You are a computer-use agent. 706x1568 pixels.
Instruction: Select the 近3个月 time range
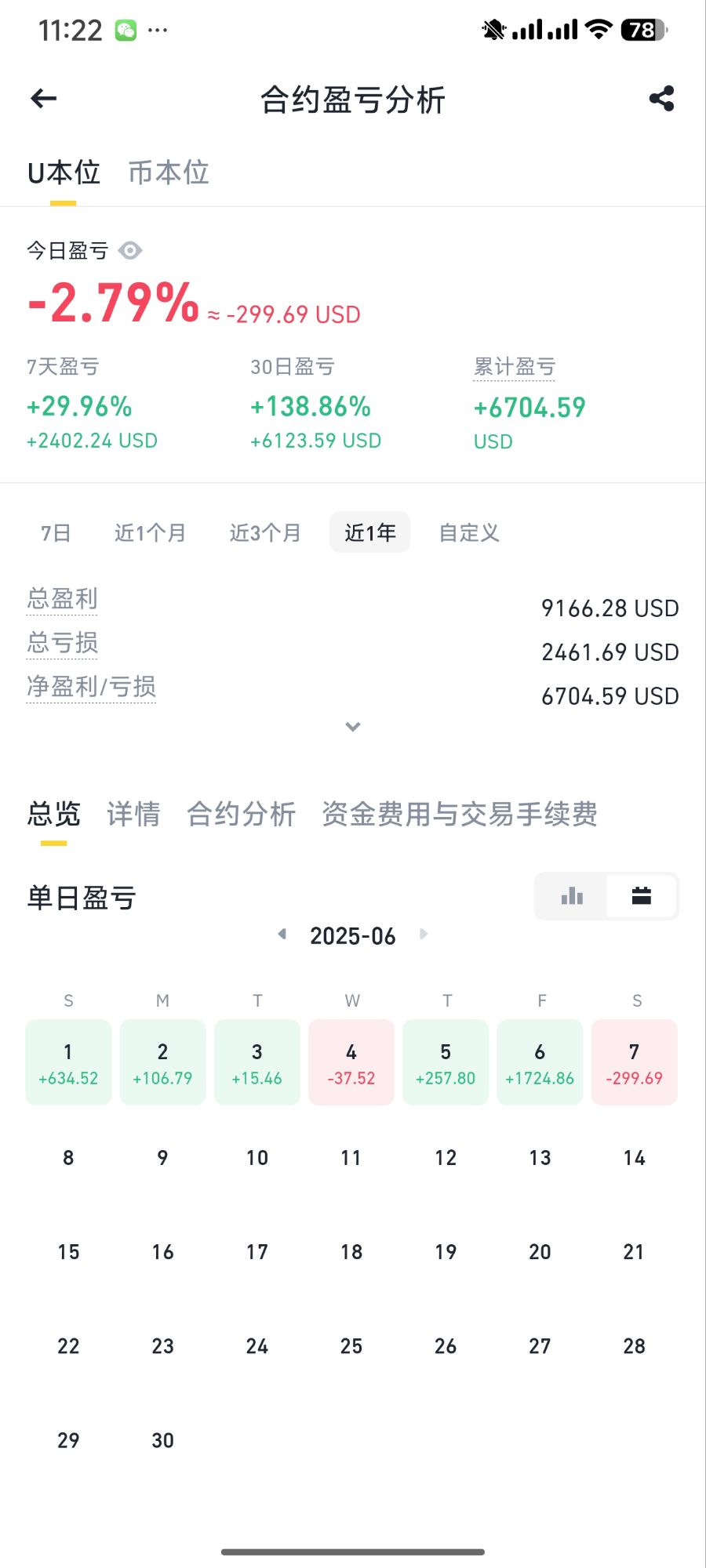click(x=265, y=533)
